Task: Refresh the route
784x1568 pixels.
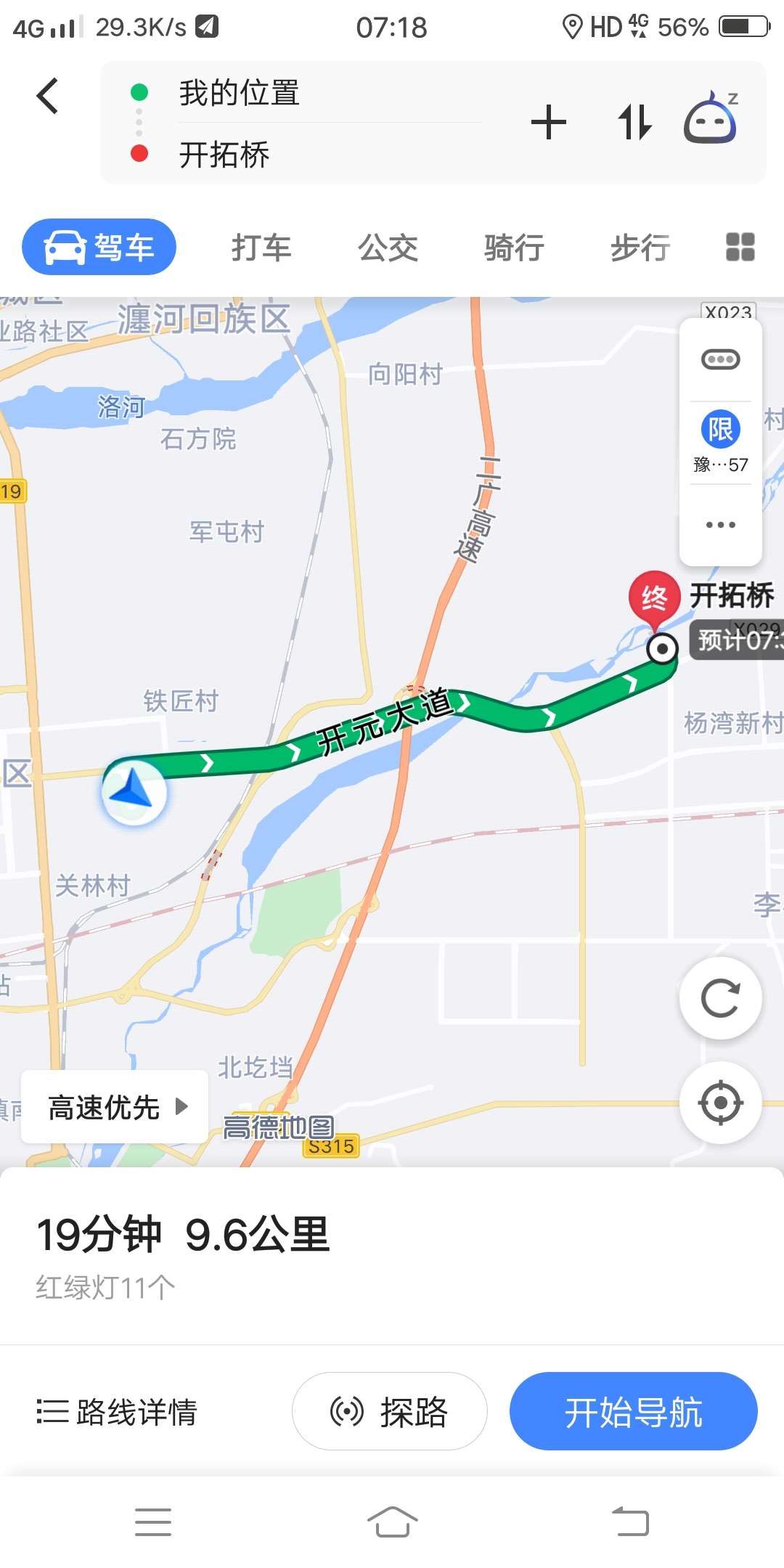Action: [720, 998]
